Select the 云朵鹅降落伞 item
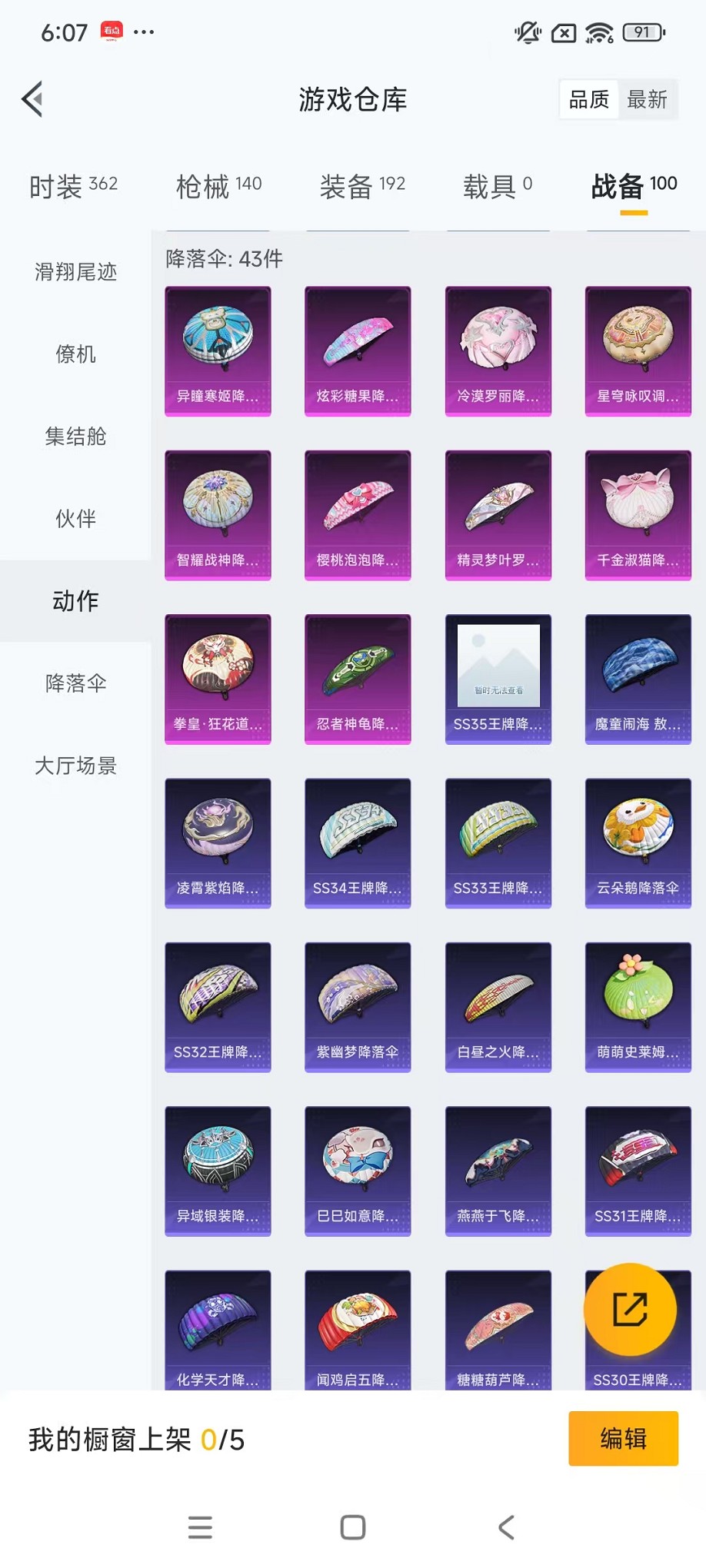The image size is (706, 1568). [638, 842]
